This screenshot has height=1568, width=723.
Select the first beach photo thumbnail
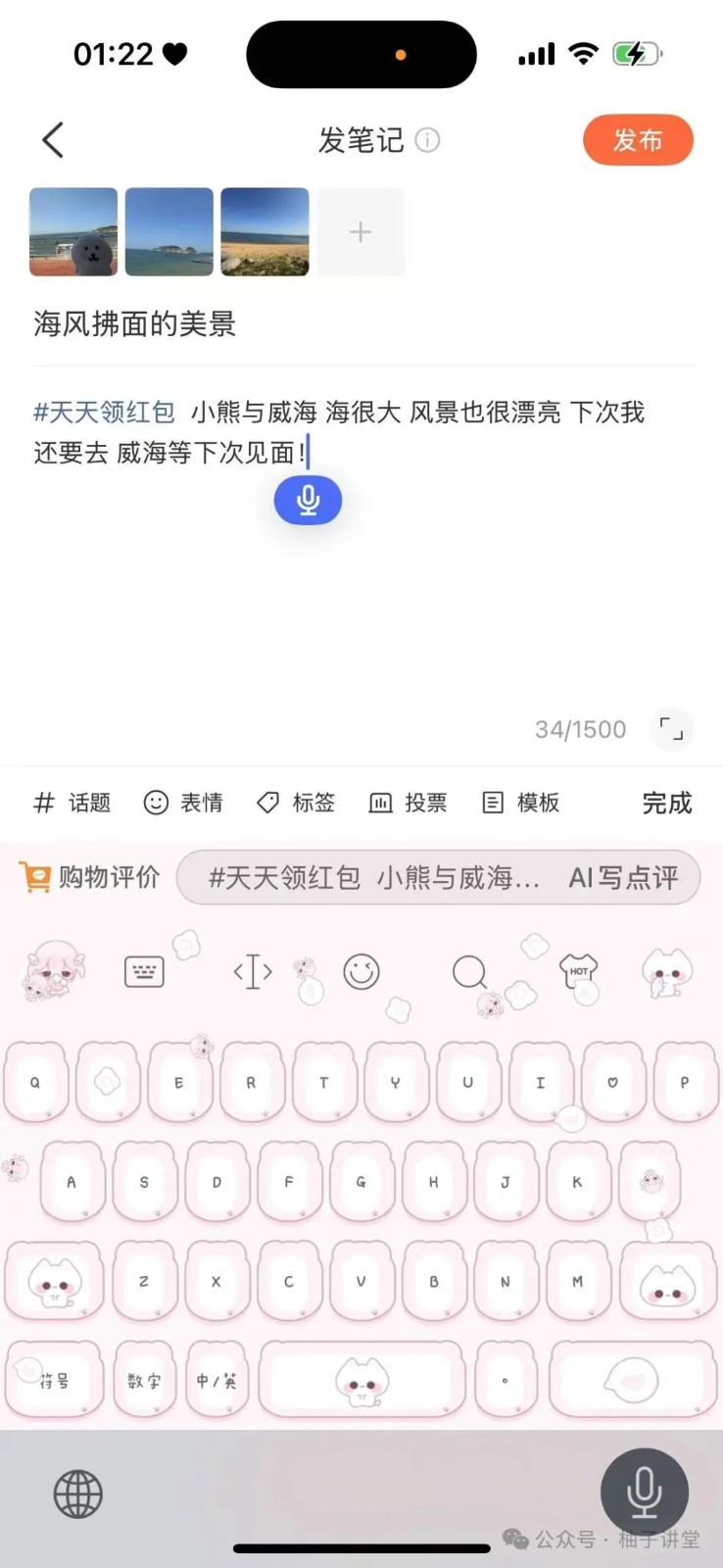coord(72,232)
